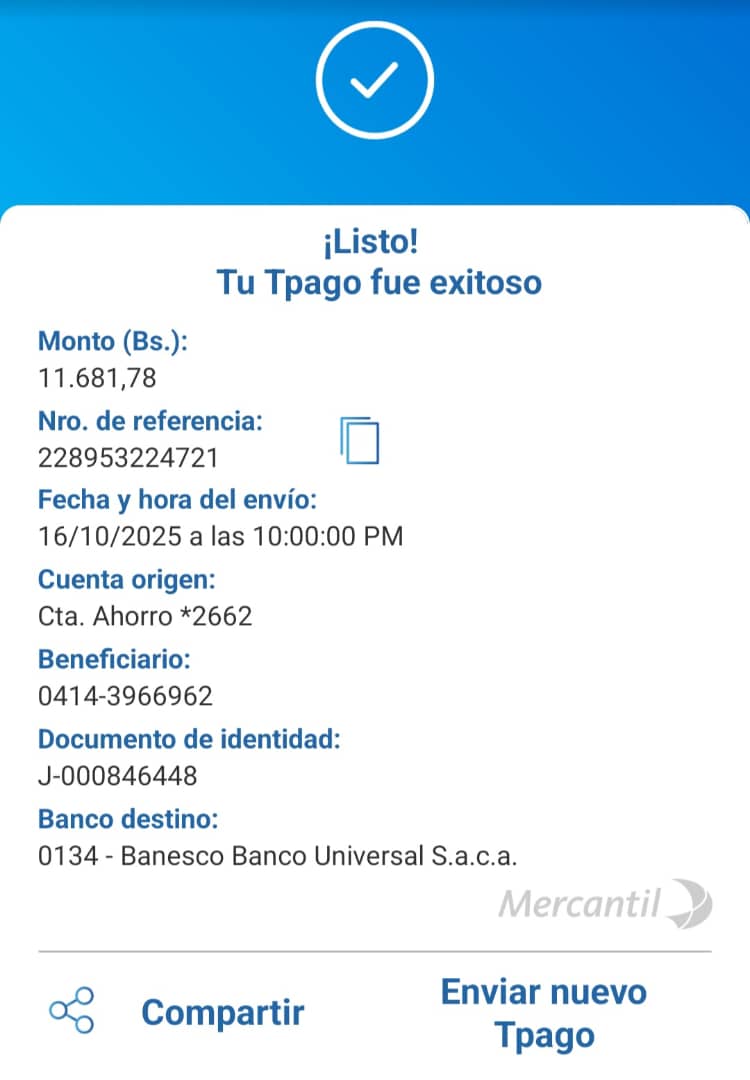750x1080 pixels.
Task: Copy the reference number
Action: tap(360, 440)
